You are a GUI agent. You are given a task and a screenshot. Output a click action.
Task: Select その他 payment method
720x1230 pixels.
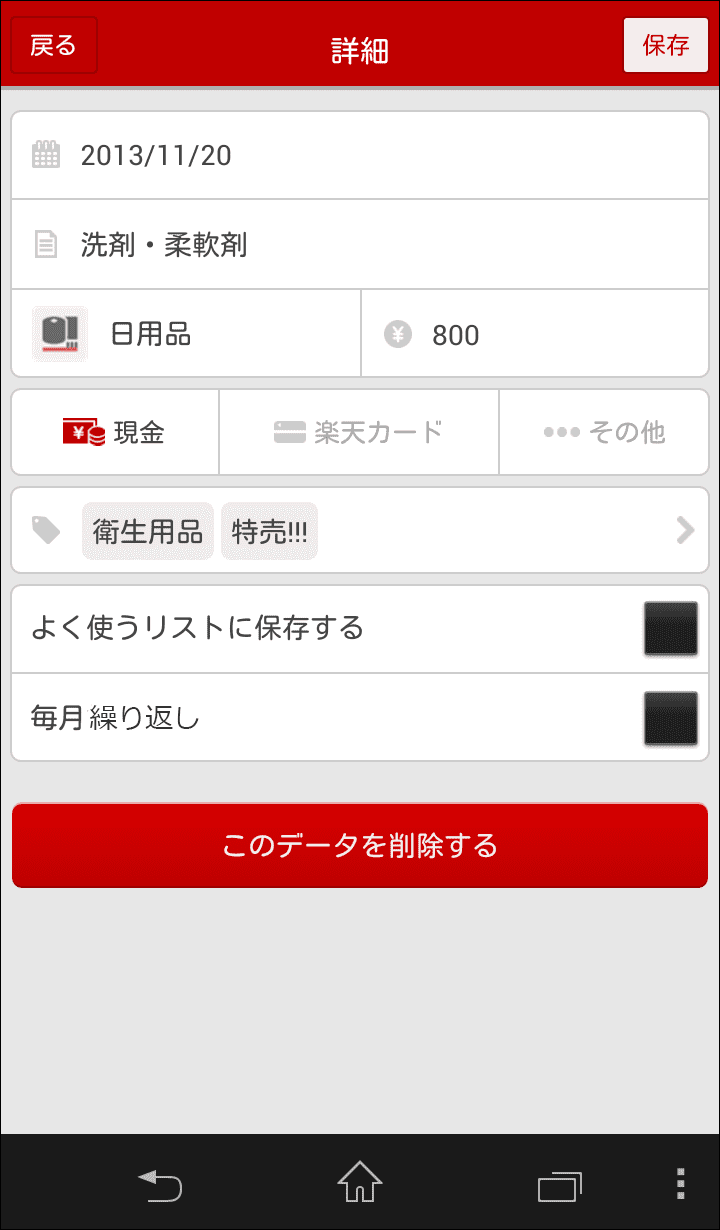tap(604, 432)
